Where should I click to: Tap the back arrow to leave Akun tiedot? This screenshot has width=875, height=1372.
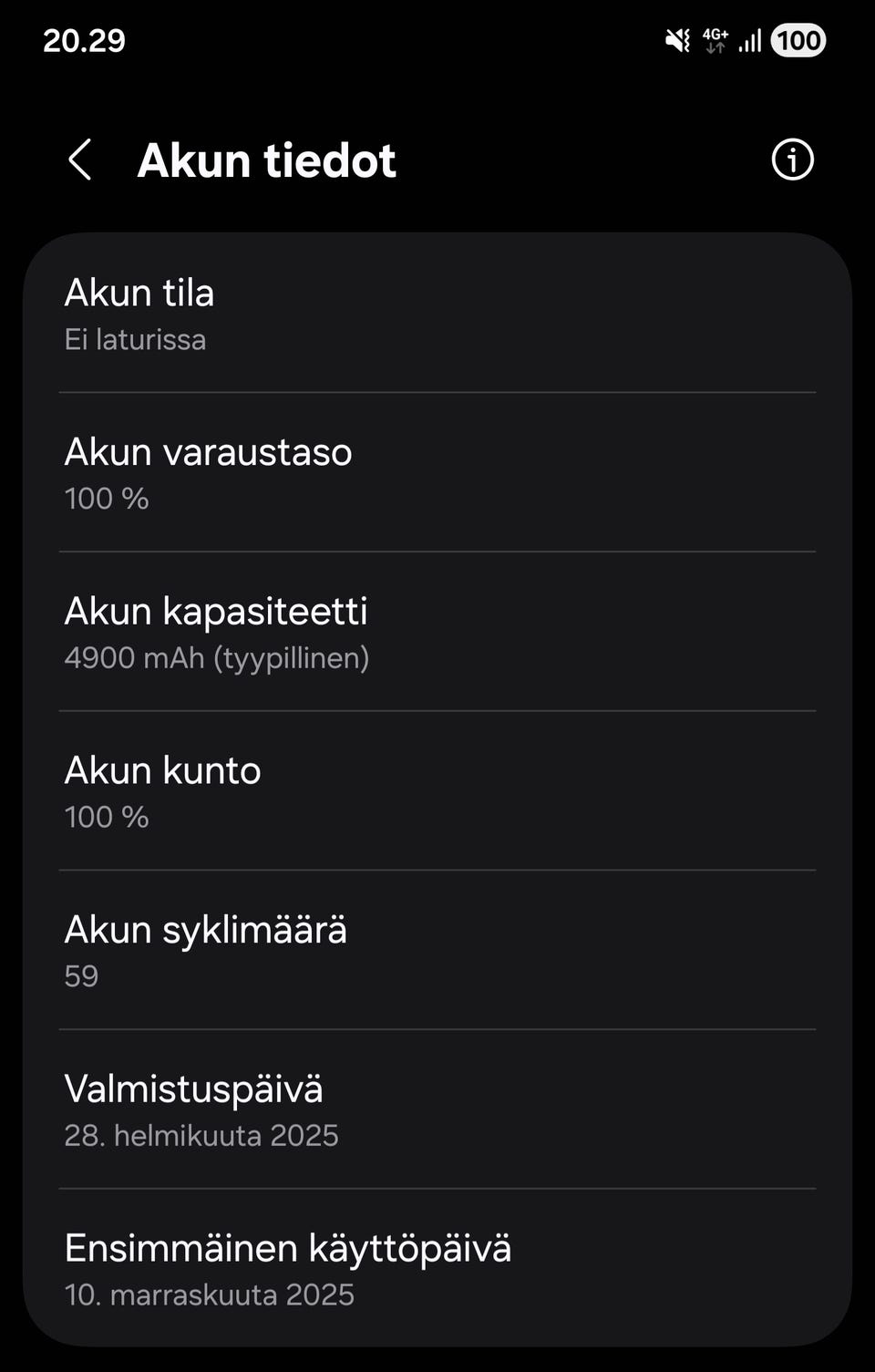(80, 160)
